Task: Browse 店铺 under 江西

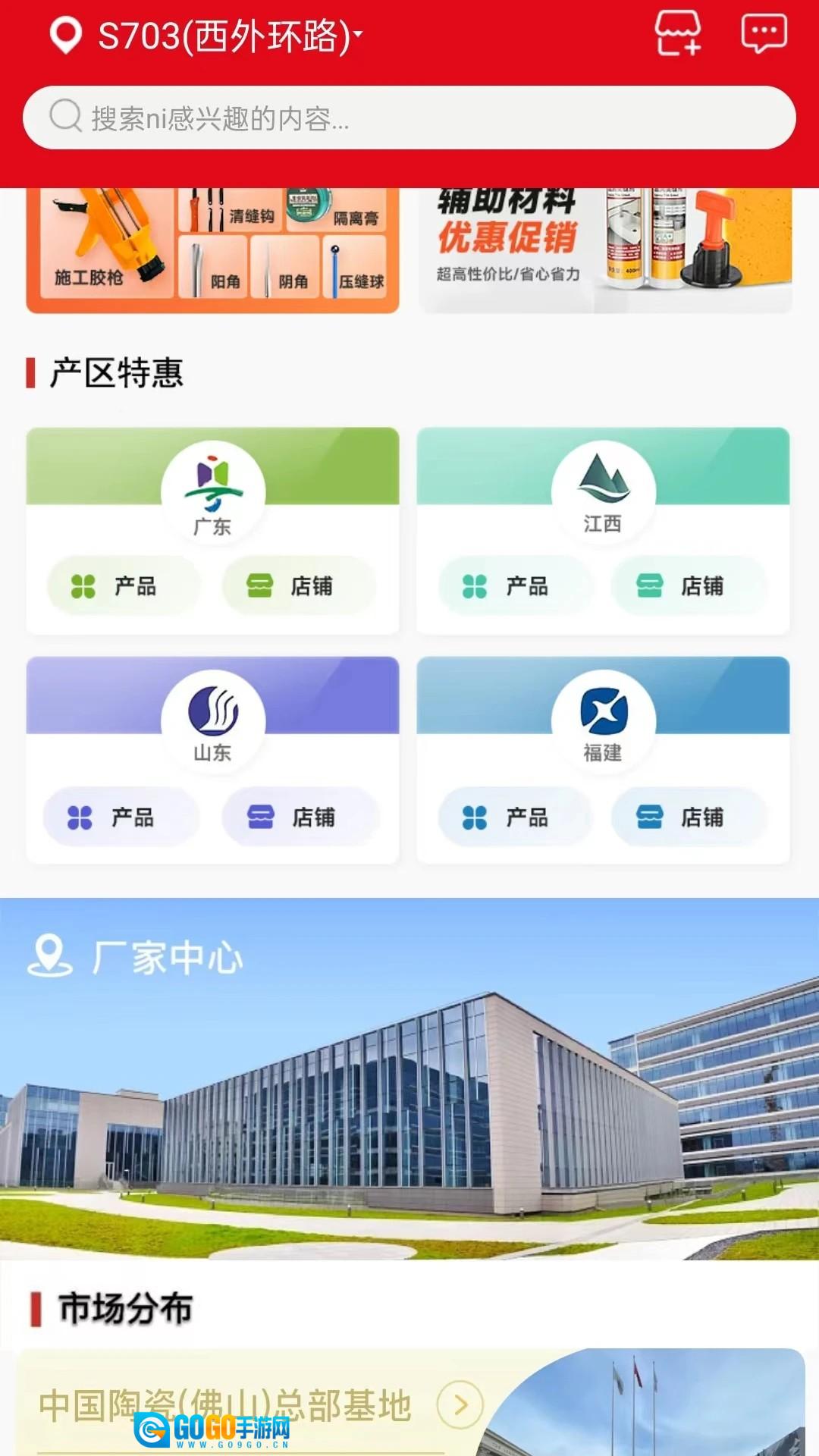Action: tap(689, 586)
